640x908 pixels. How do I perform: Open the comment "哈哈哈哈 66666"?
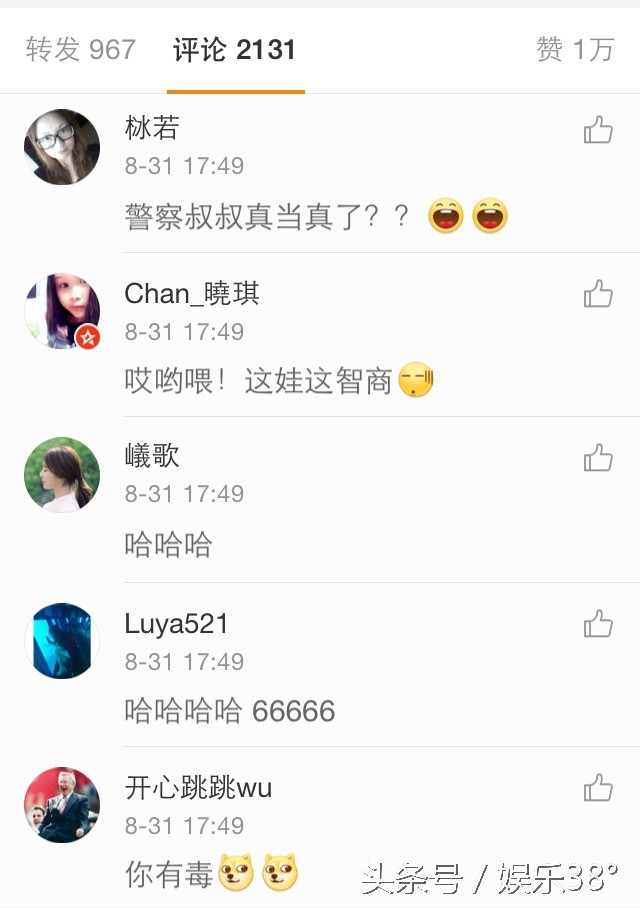click(x=230, y=711)
